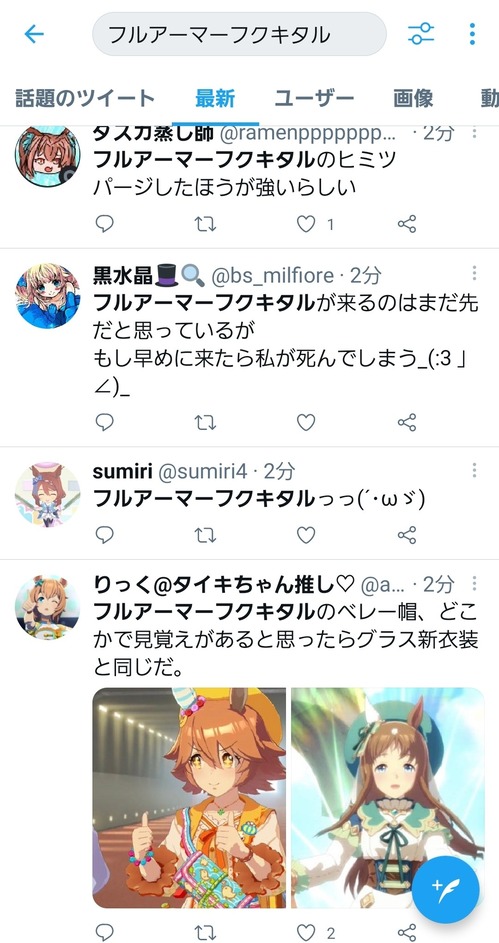
Task: Share the tweet by sumiri
Action: coord(407,535)
